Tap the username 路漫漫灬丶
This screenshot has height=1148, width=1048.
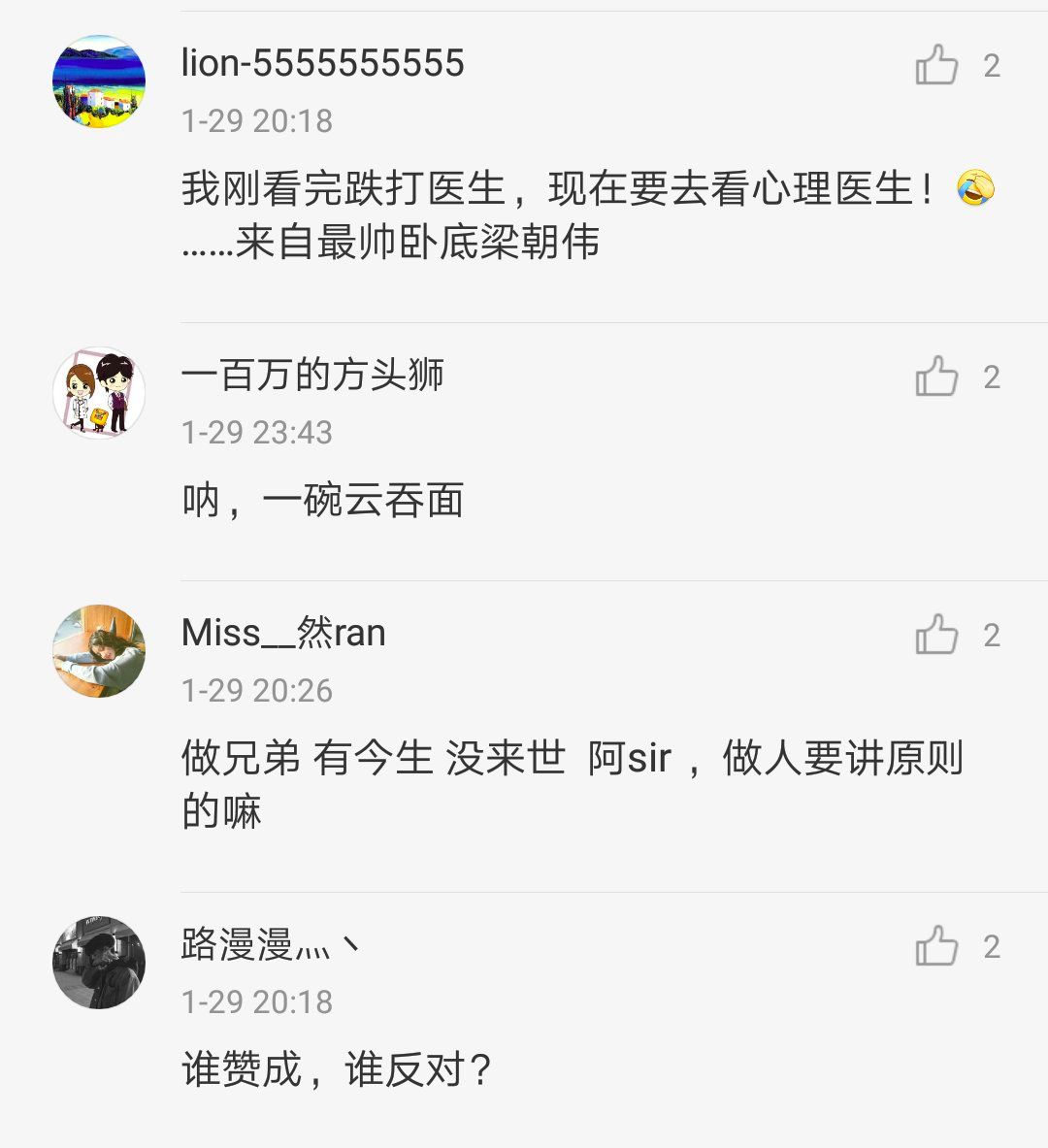[272, 944]
